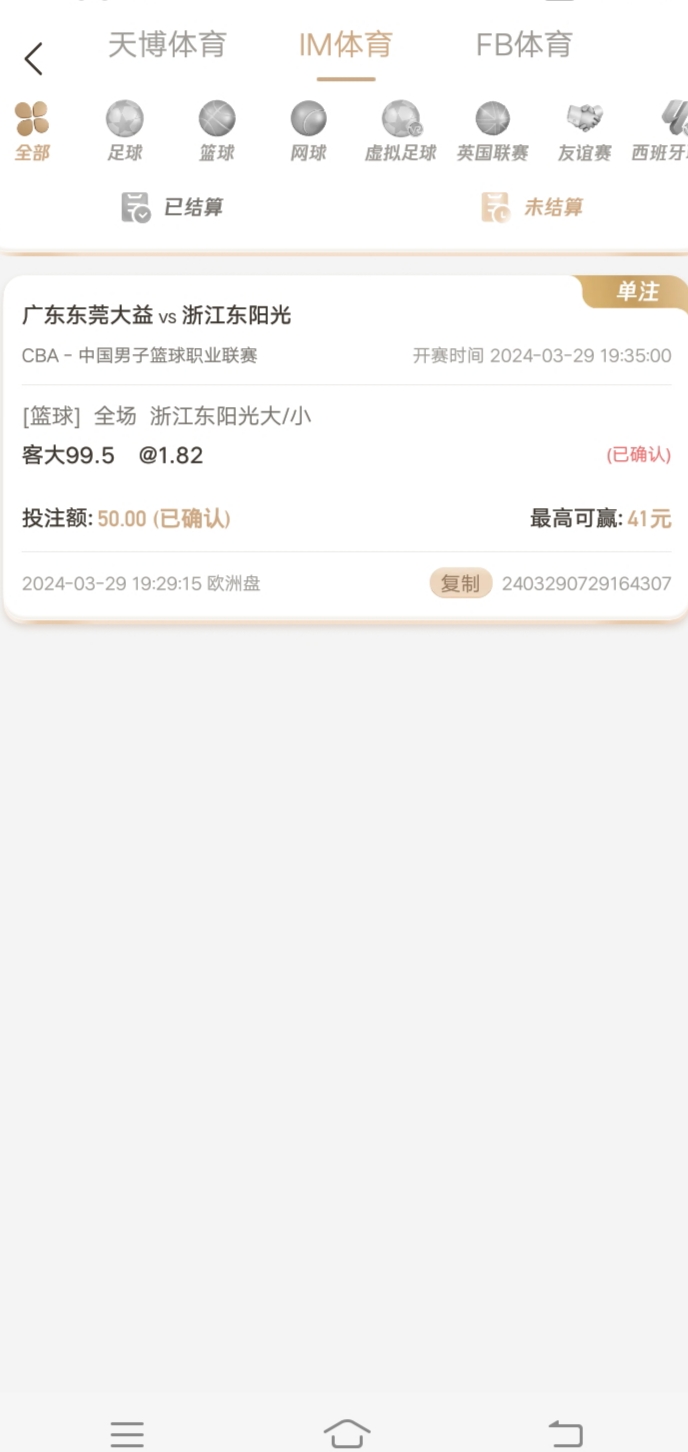Screen dimensions: 688x1452
Task: Switch to the FB体育 tab
Action: tap(524, 45)
